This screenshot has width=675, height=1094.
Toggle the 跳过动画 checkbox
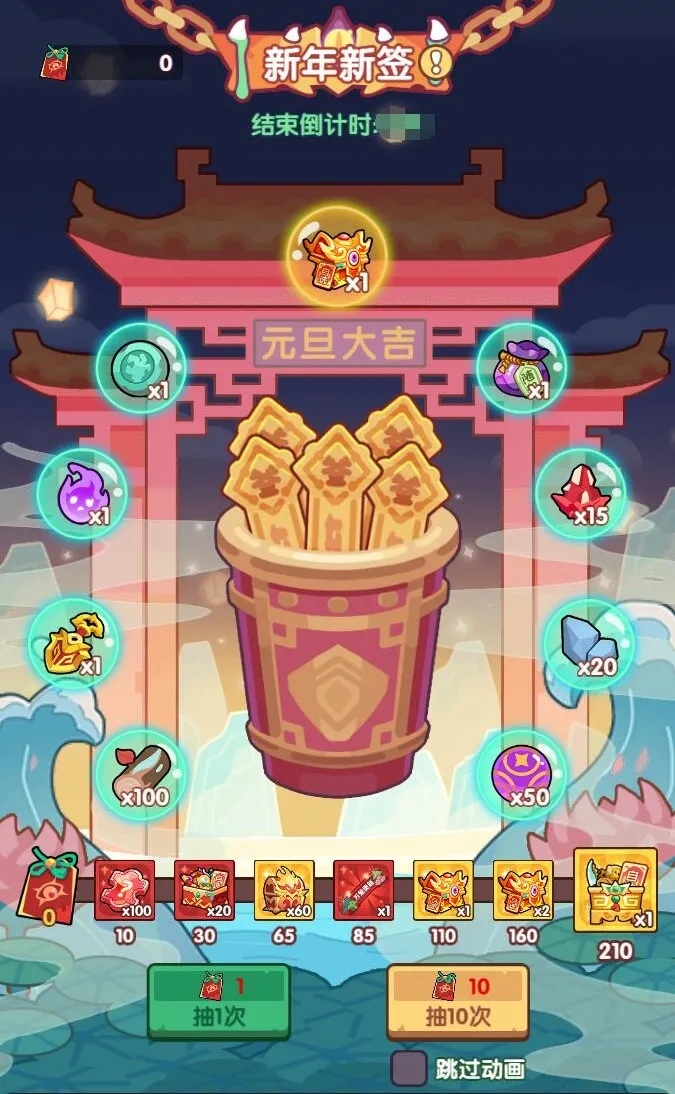[407, 1067]
